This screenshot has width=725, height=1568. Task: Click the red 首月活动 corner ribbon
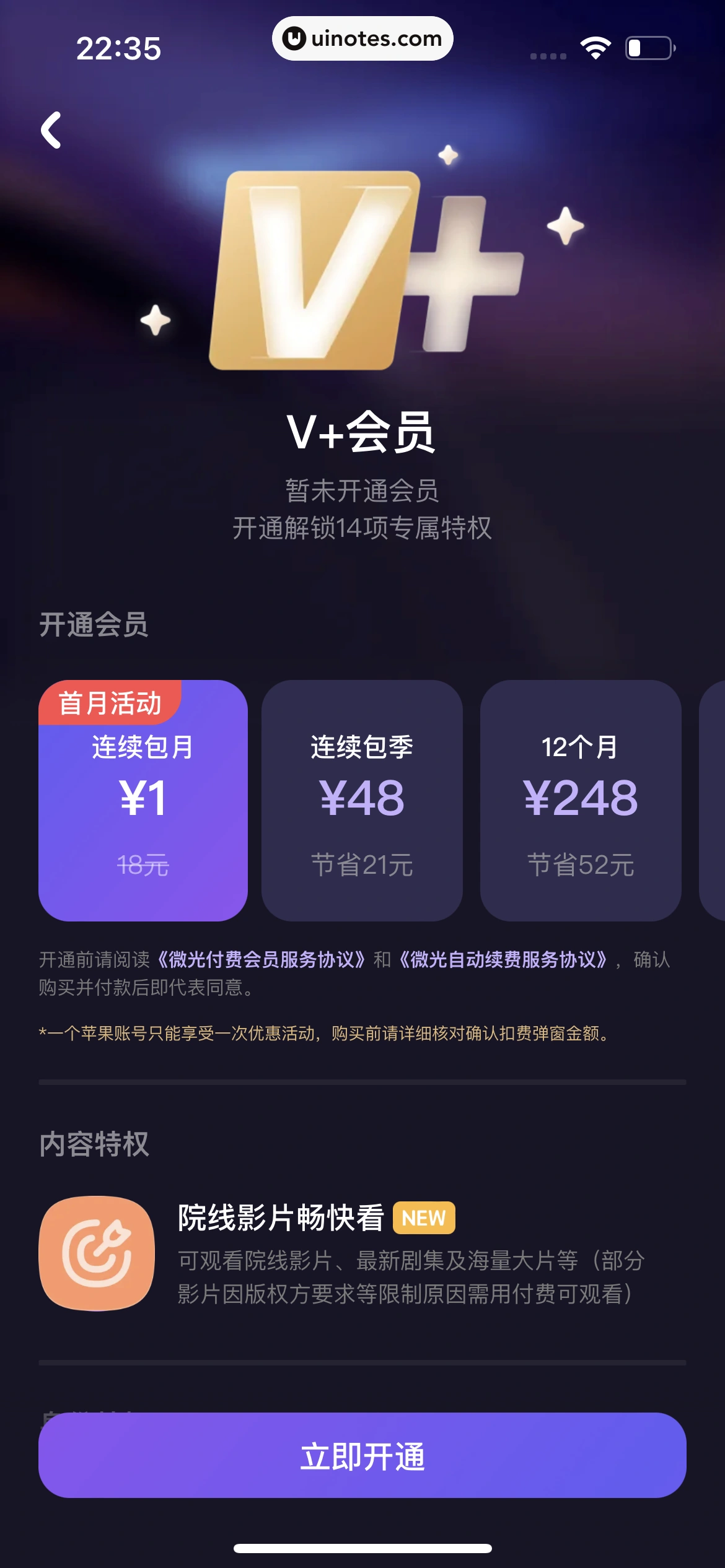click(110, 702)
